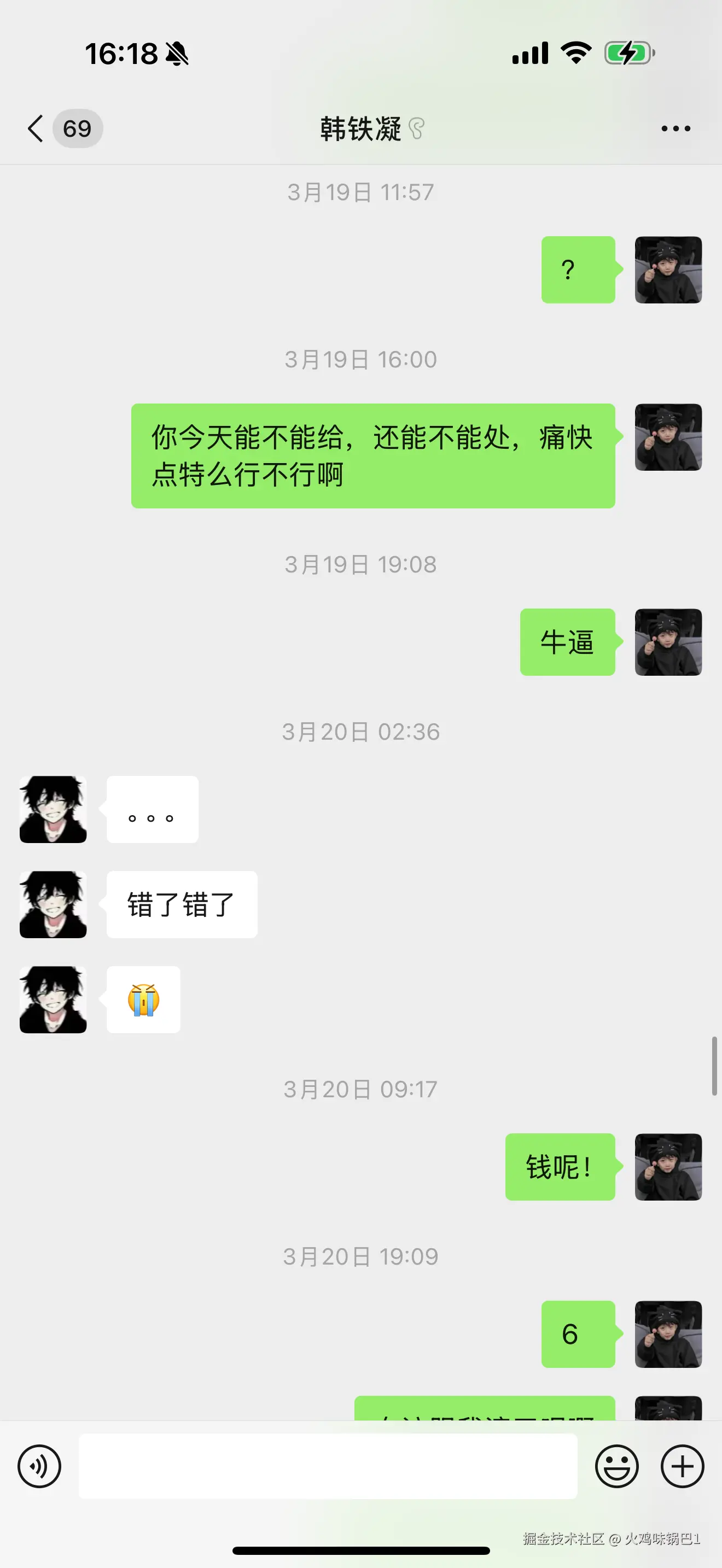Open the emoji sticker panel
This screenshot has width=722, height=1568.
pos(616,1466)
